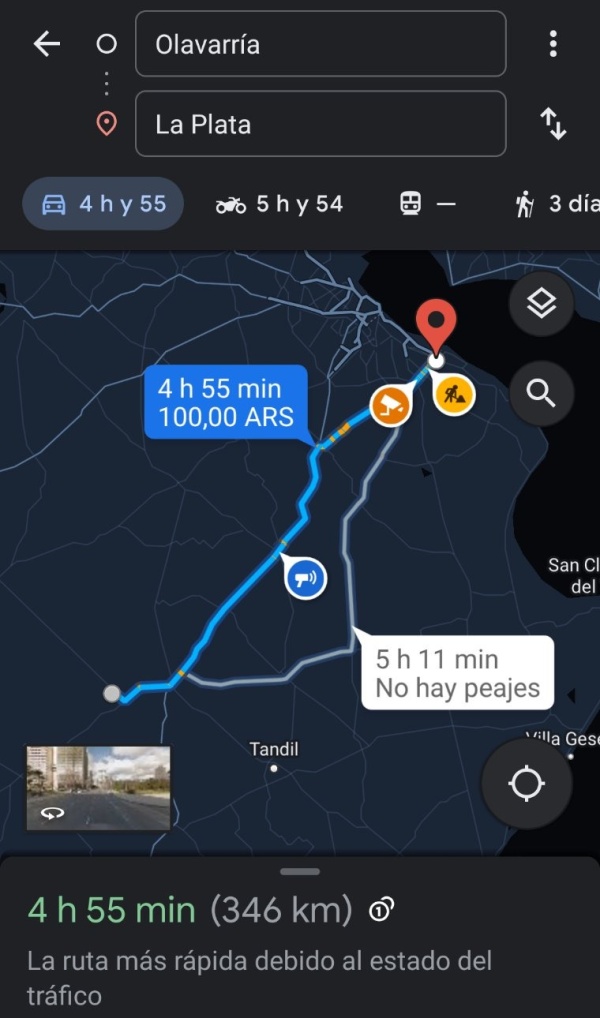Edit the destination field La Plata
Image resolution: width=600 pixels, height=1018 pixels.
(x=320, y=124)
